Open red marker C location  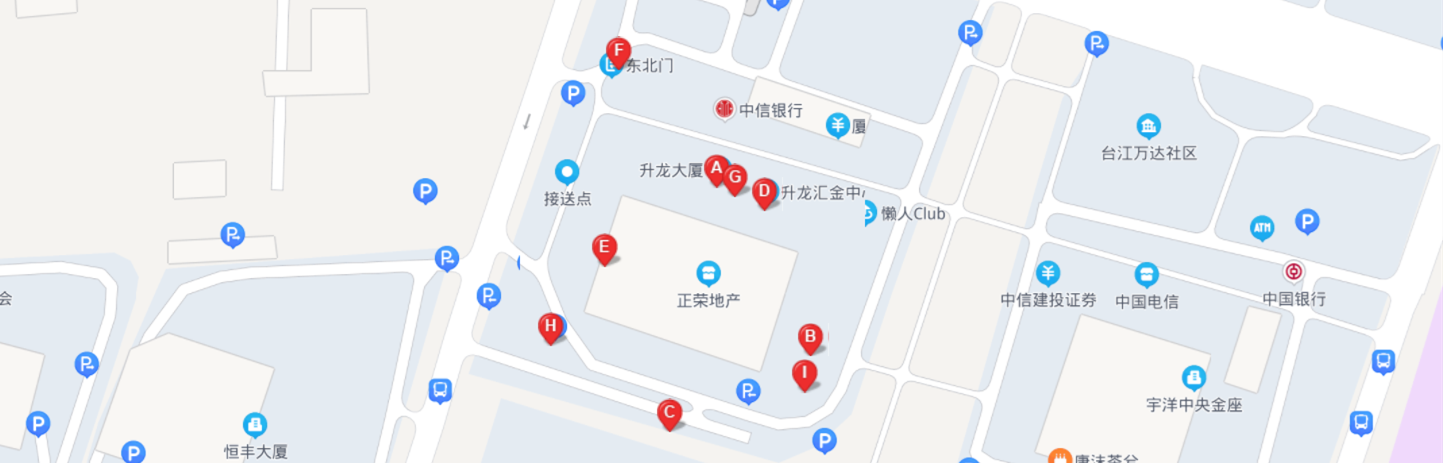pyautogui.click(x=670, y=412)
